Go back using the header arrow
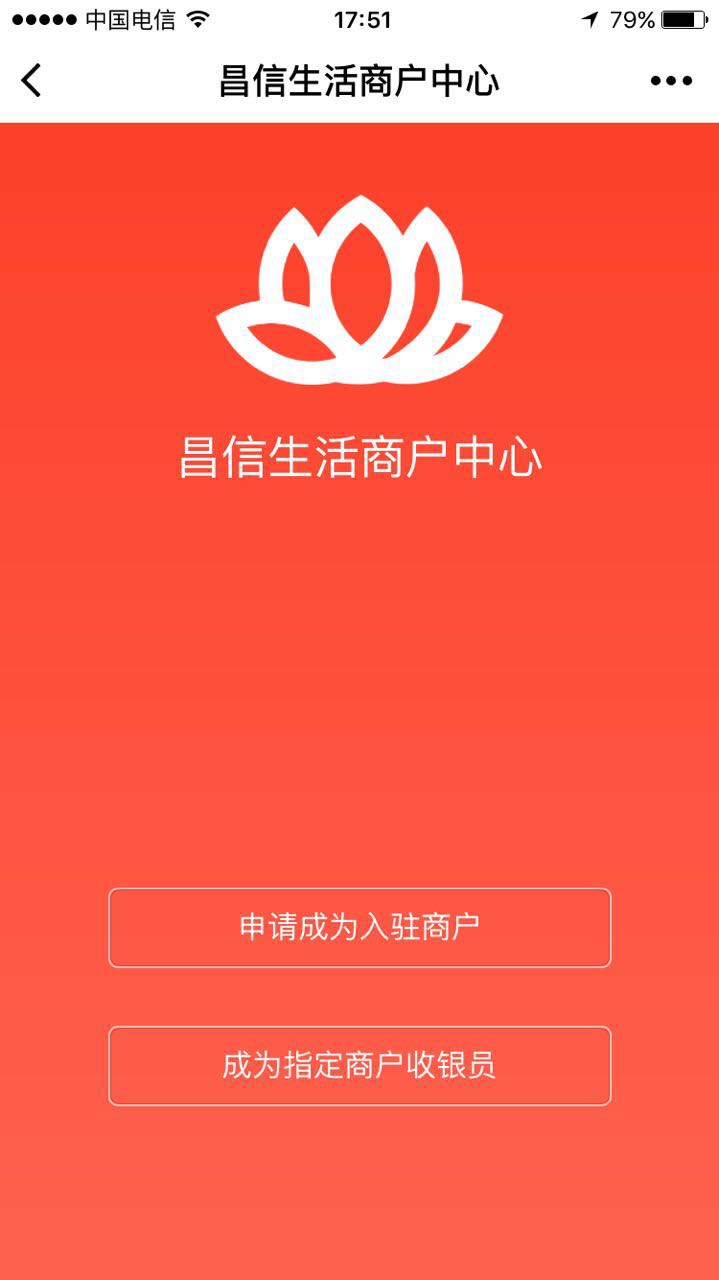The image size is (719, 1280). pos(32,80)
